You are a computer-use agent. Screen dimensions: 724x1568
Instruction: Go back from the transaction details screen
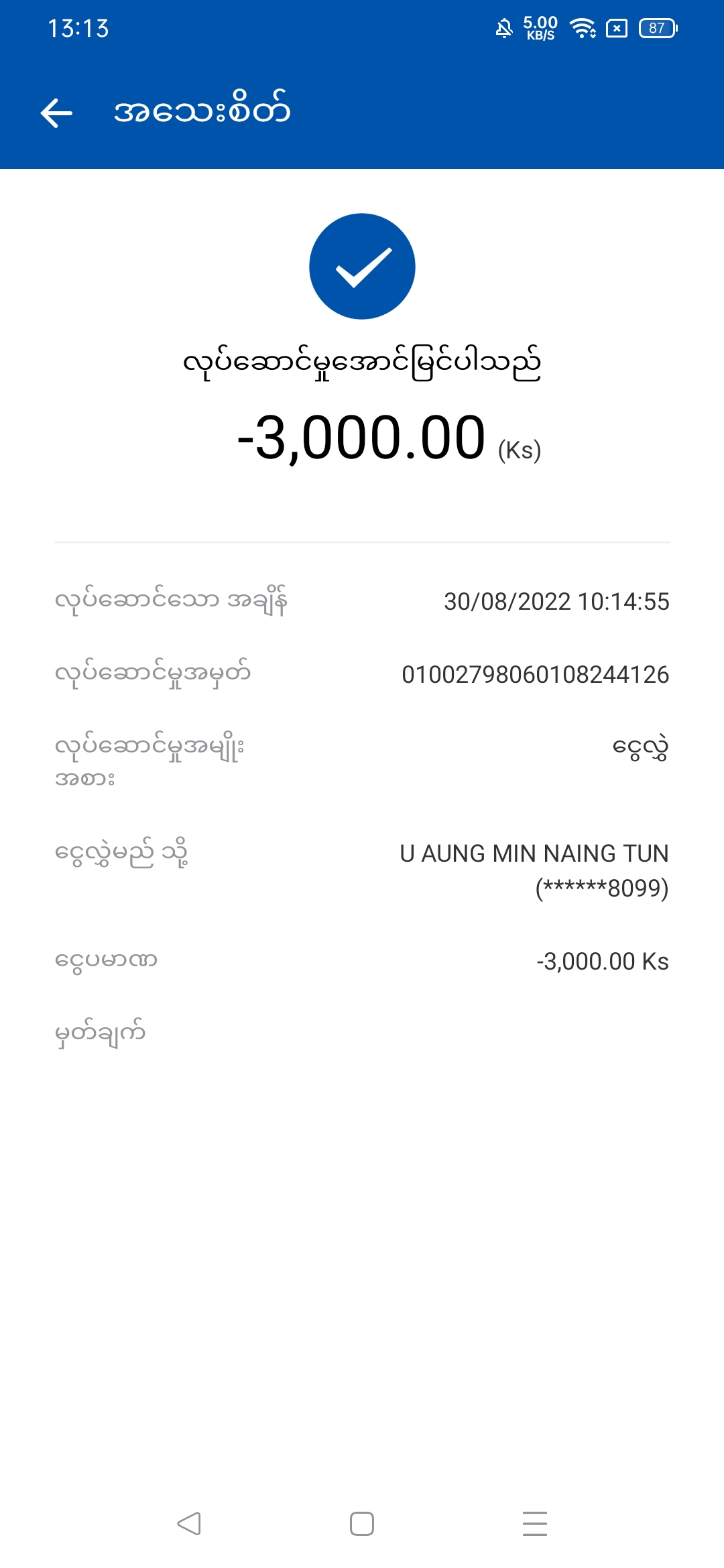(x=56, y=113)
